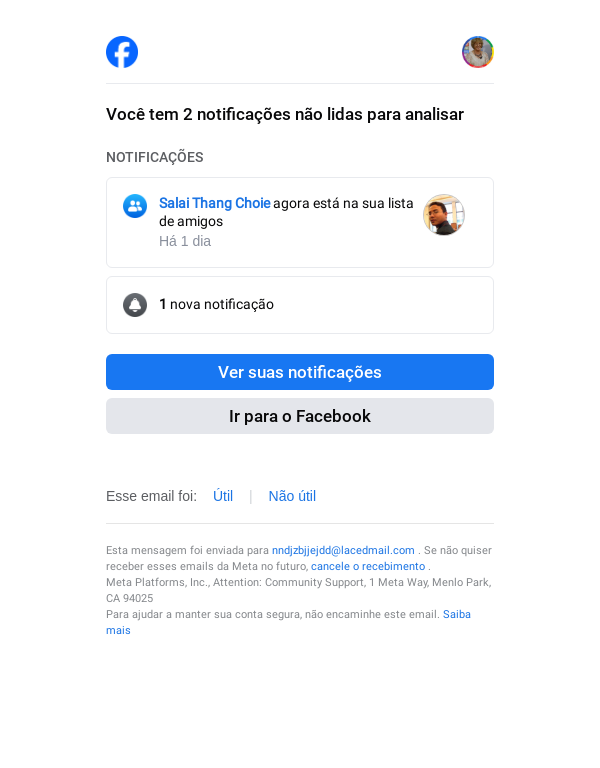Mark this email as Útil

[223, 496]
